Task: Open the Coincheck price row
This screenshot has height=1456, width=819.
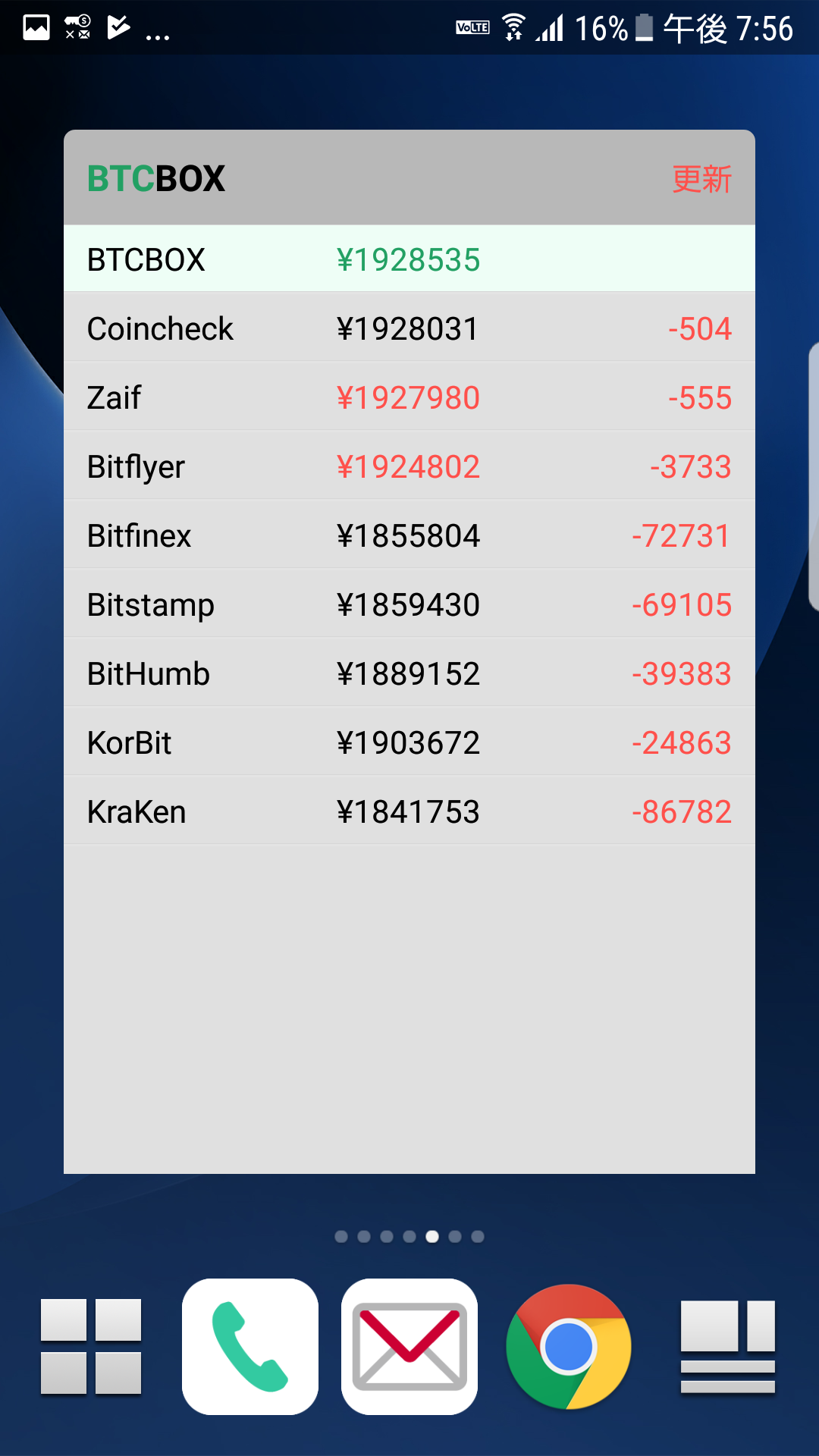Action: 409,328
